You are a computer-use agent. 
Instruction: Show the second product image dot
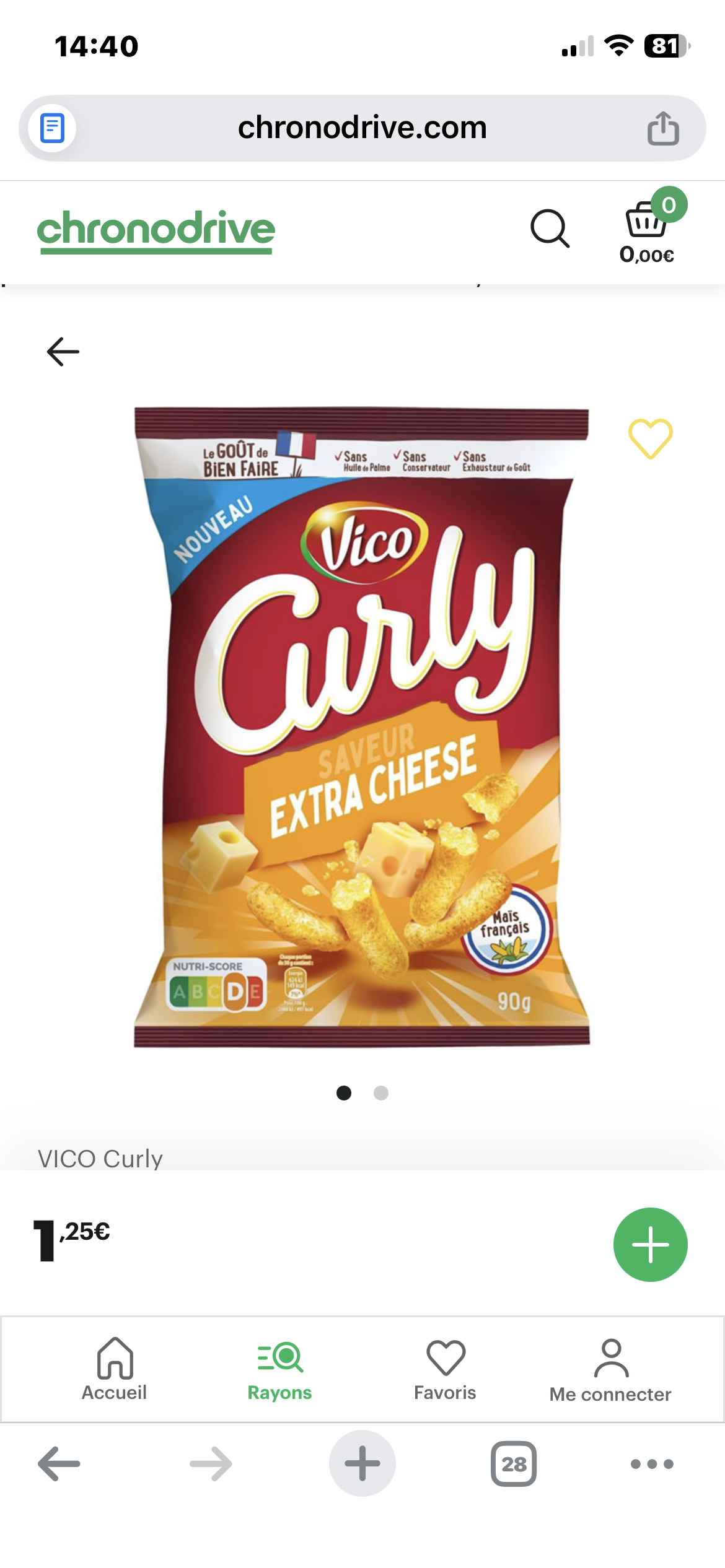(x=381, y=1093)
